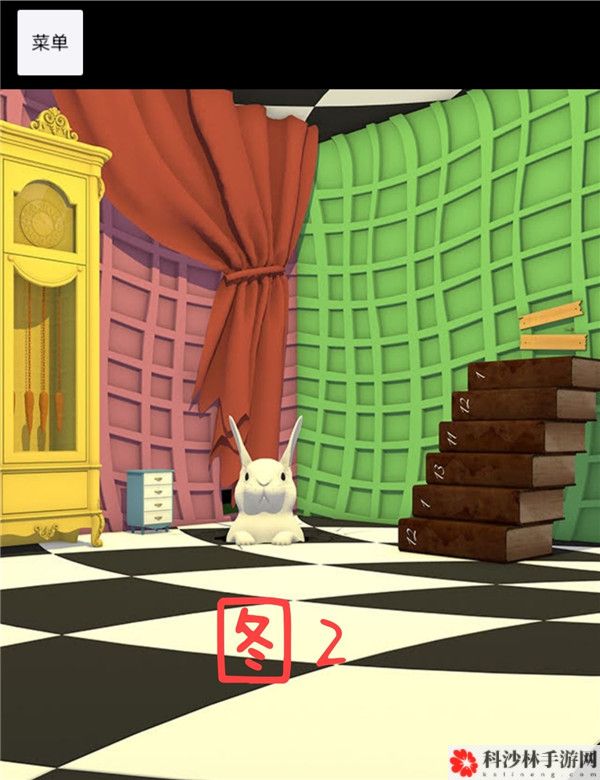Open the 菜单 menu button
600x780 pixels.
coord(50,43)
